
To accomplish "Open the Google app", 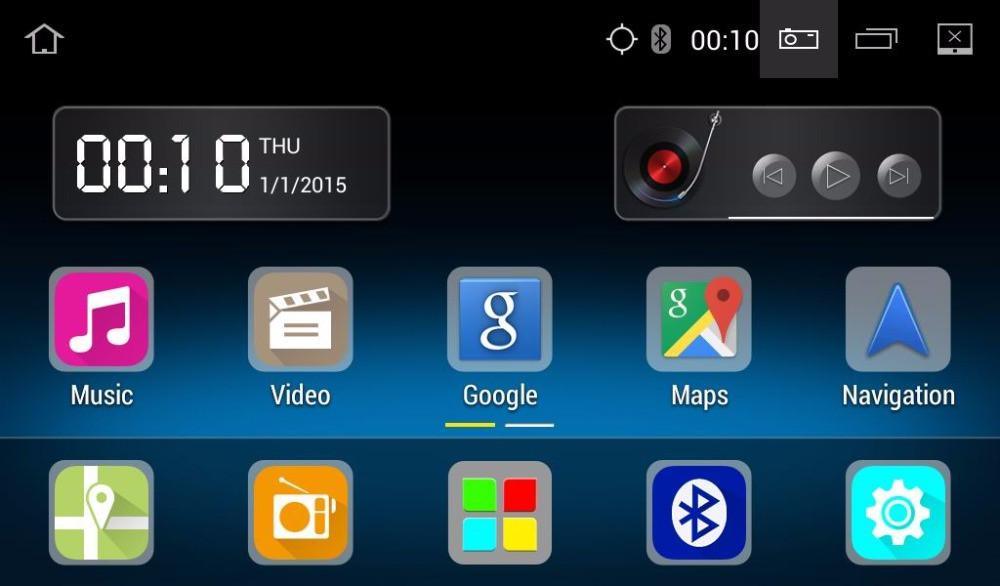I will click(x=500, y=320).
